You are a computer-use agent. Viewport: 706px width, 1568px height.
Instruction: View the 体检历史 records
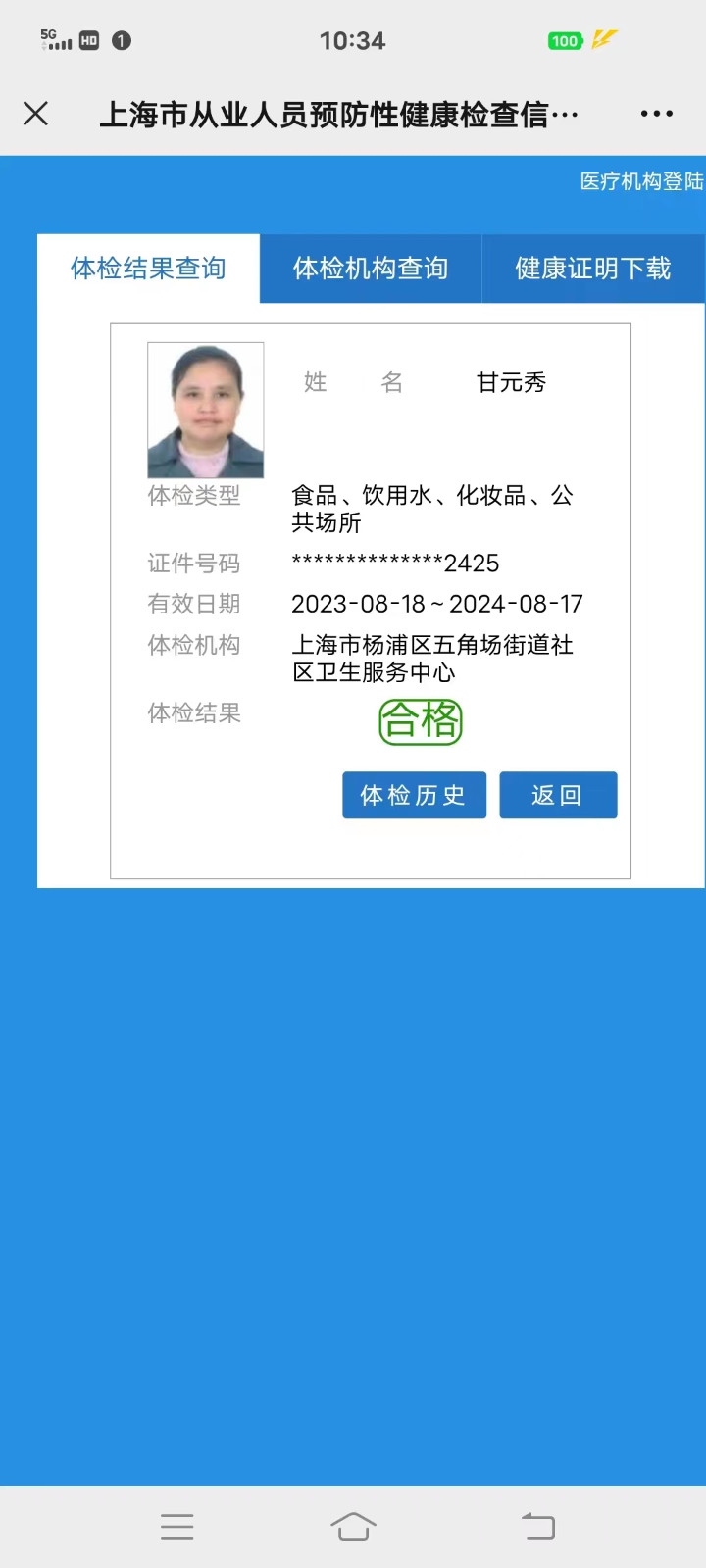tap(414, 795)
